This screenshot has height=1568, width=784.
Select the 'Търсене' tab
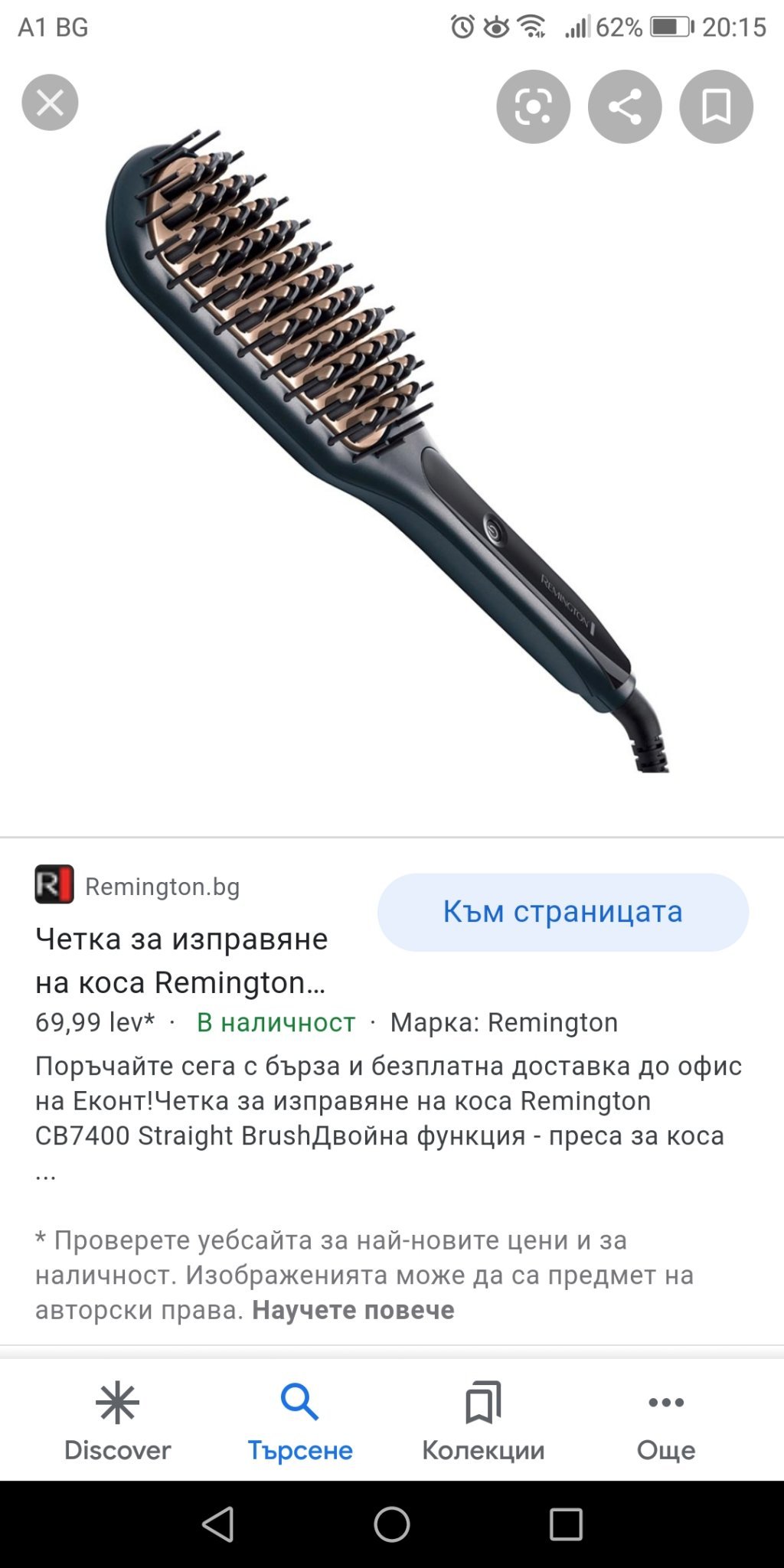299,1422
